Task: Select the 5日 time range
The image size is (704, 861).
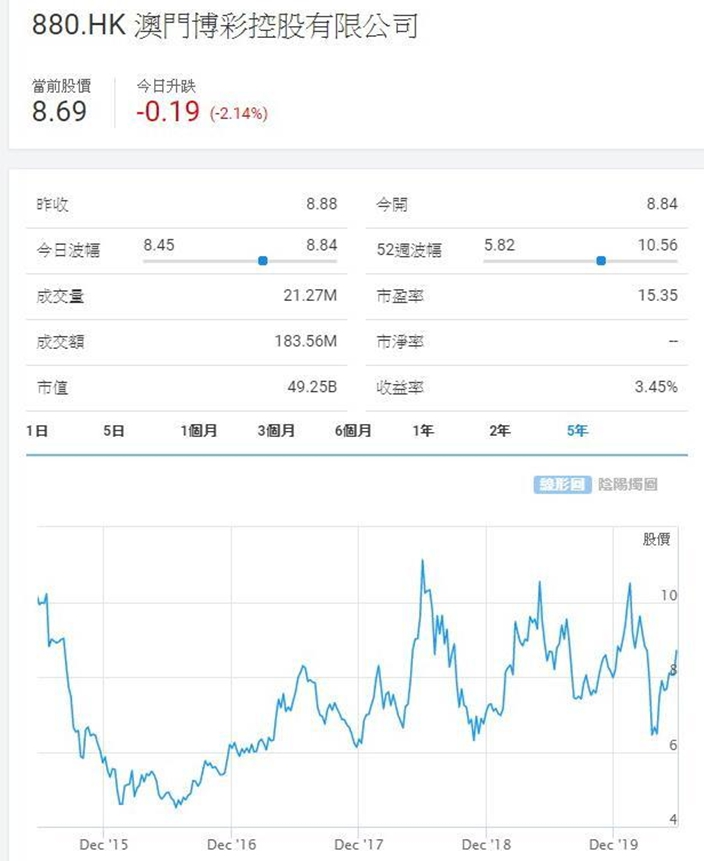Action: click(114, 430)
